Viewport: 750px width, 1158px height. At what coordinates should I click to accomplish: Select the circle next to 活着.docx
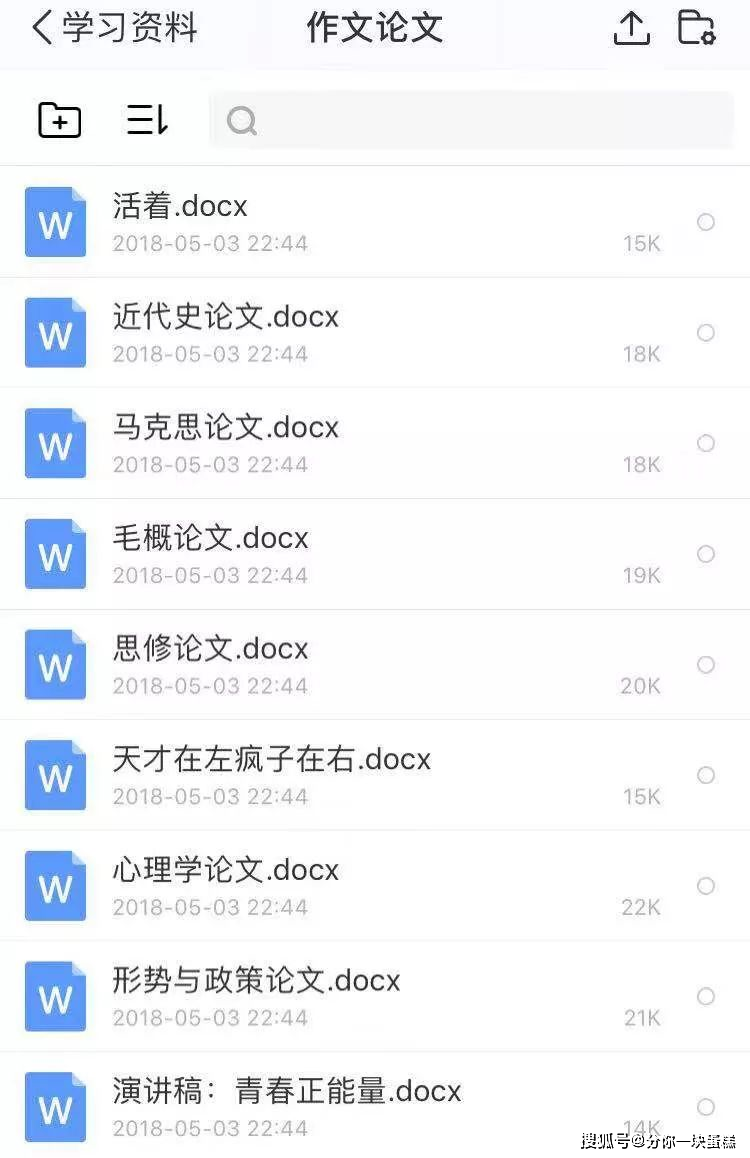click(706, 222)
